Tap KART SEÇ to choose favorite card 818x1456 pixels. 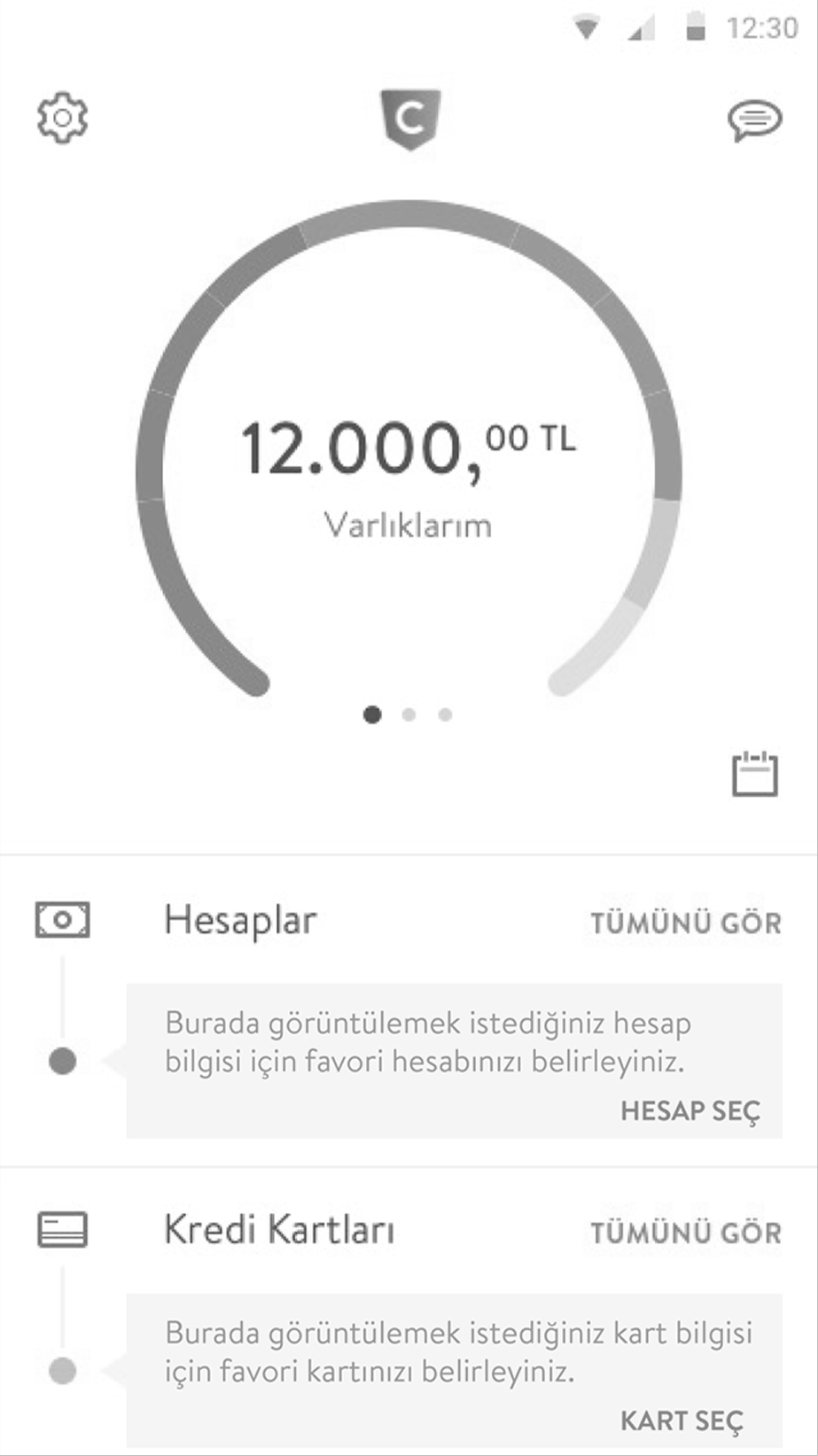pos(682,1421)
